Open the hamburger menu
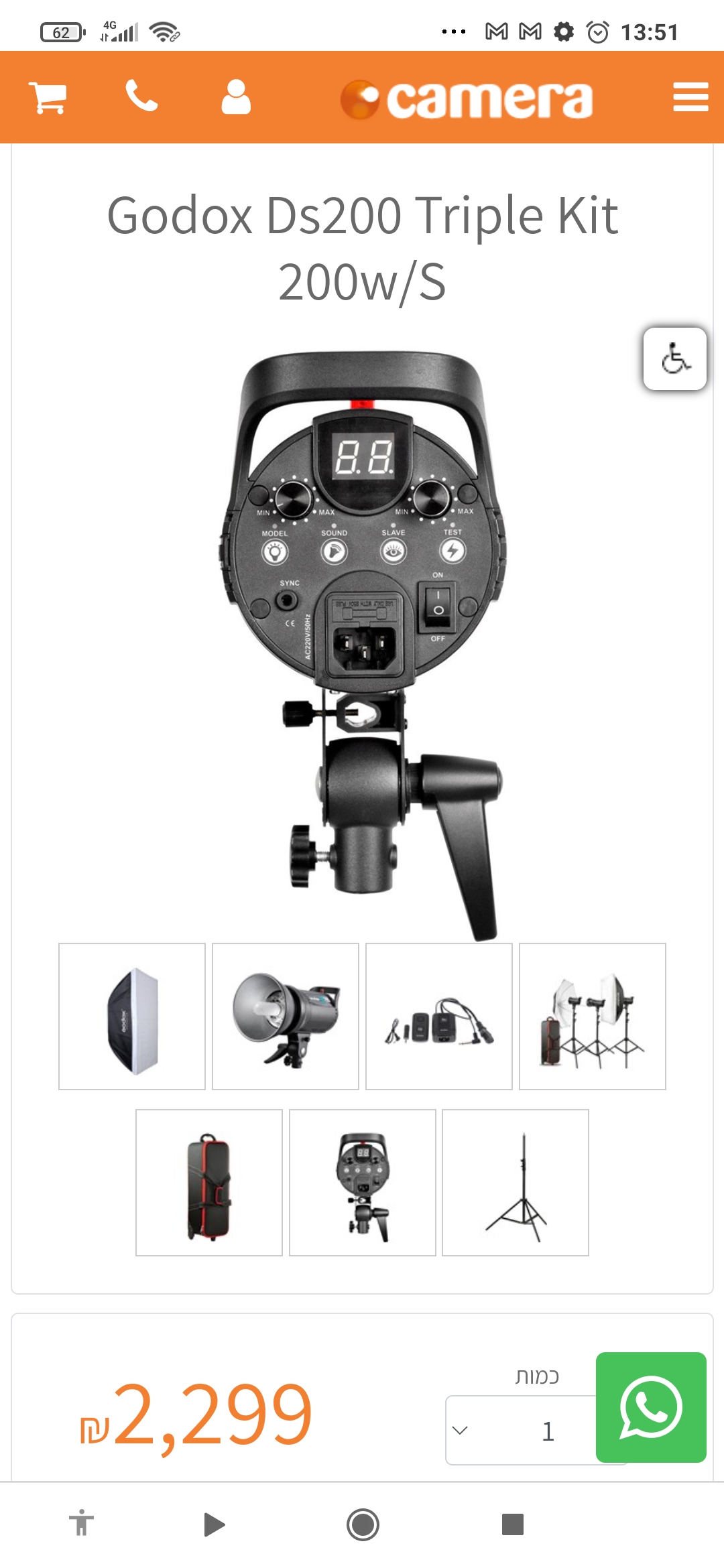The height and width of the screenshot is (1568, 724). (690, 97)
